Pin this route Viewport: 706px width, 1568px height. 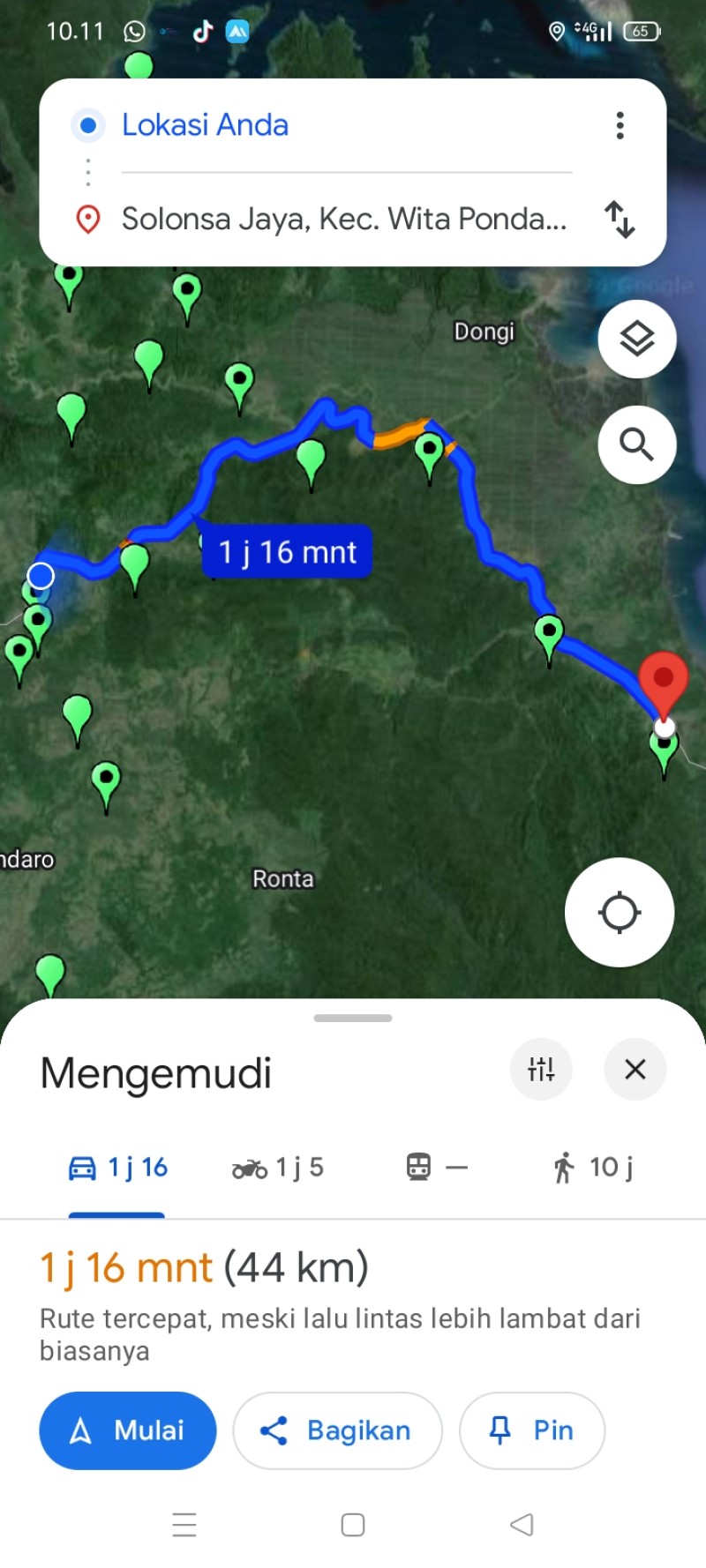[x=532, y=1430]
